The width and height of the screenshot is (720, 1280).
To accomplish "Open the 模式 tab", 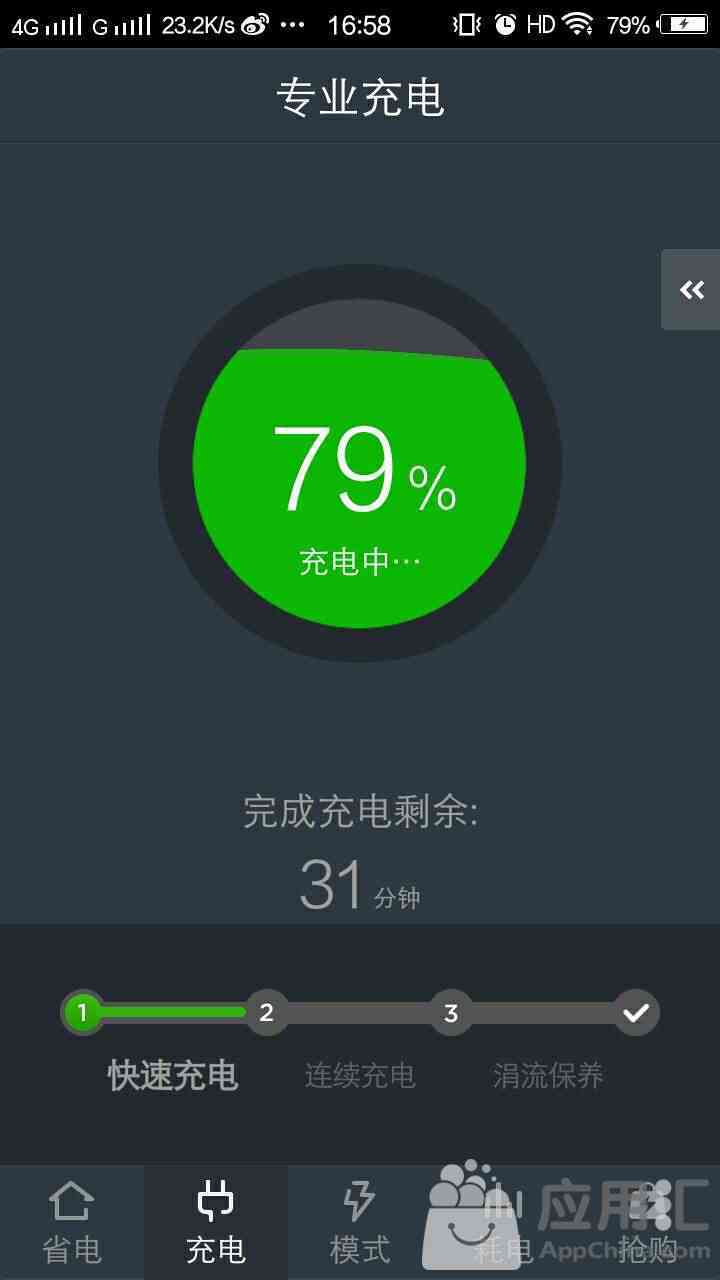I will [360, 1222].
